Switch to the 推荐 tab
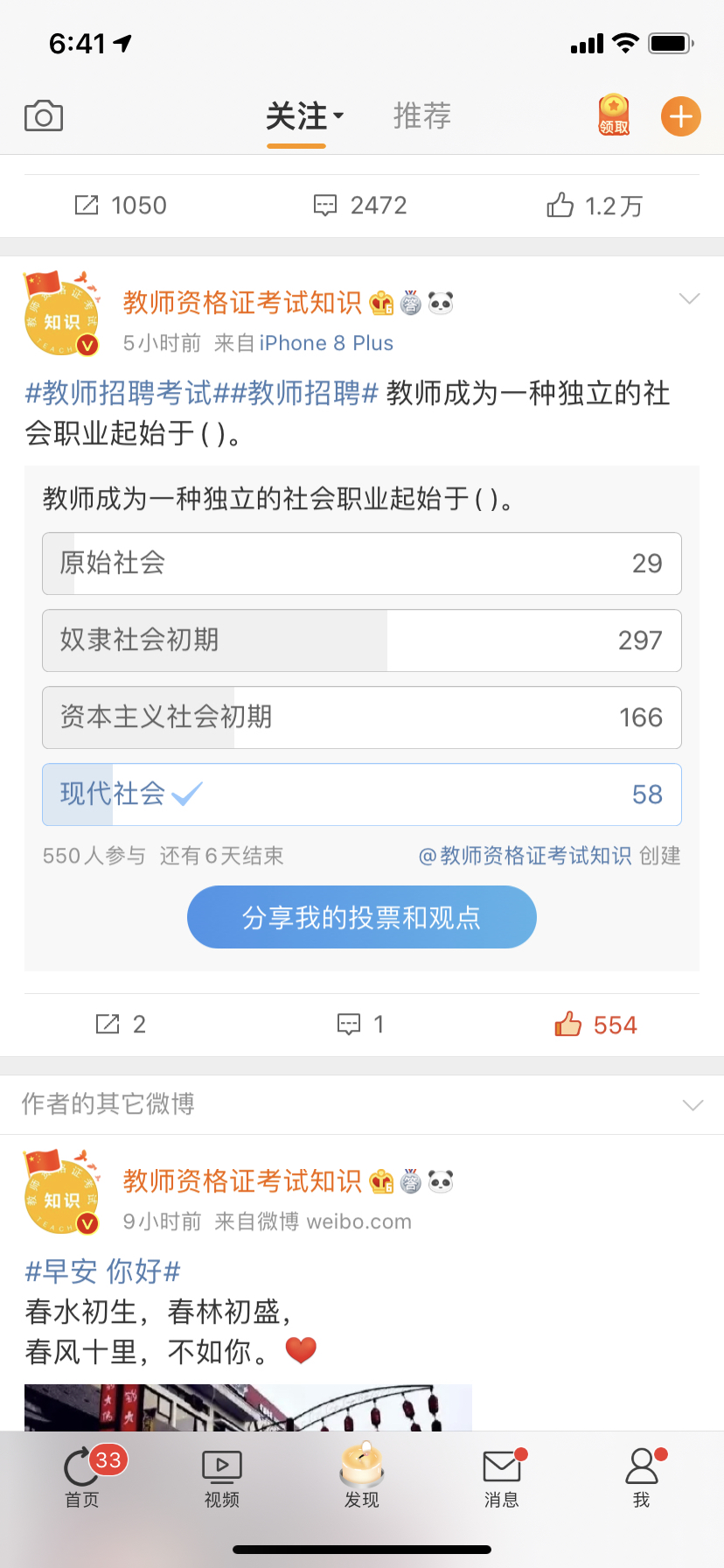This screenshot has height=1568, width=724. (422, 115)
